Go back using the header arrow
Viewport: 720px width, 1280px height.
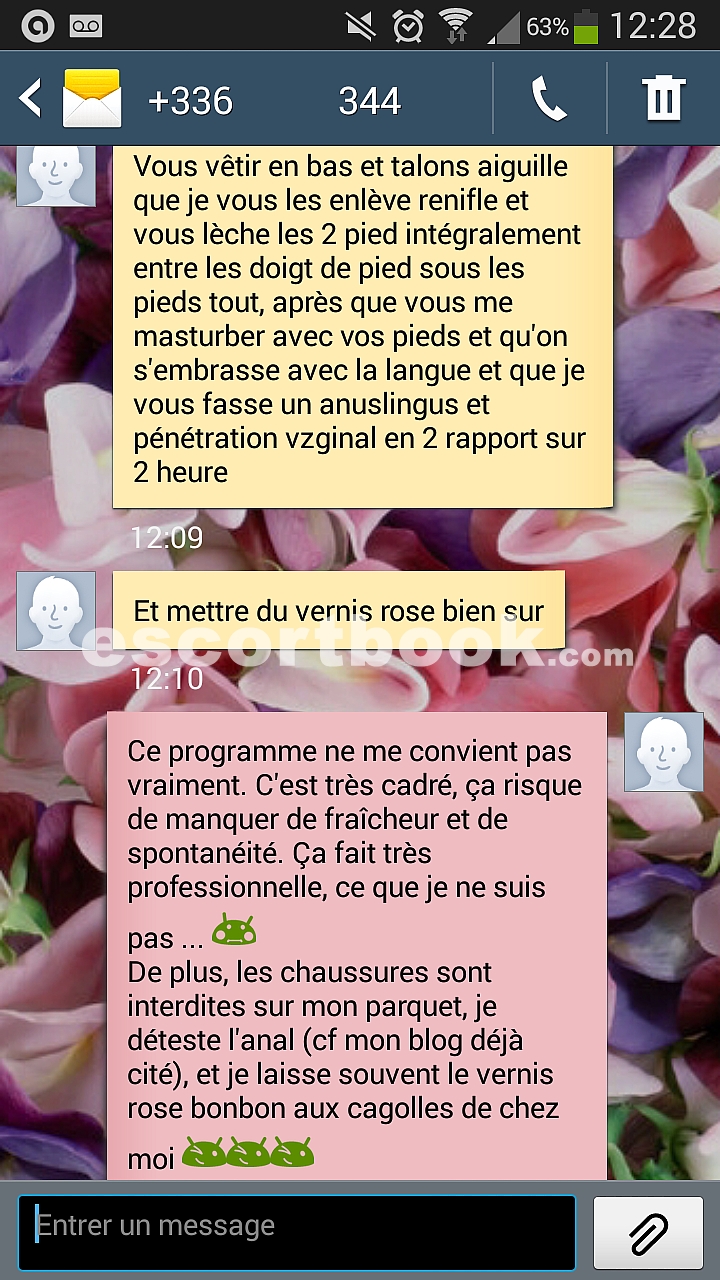point(31,99)
